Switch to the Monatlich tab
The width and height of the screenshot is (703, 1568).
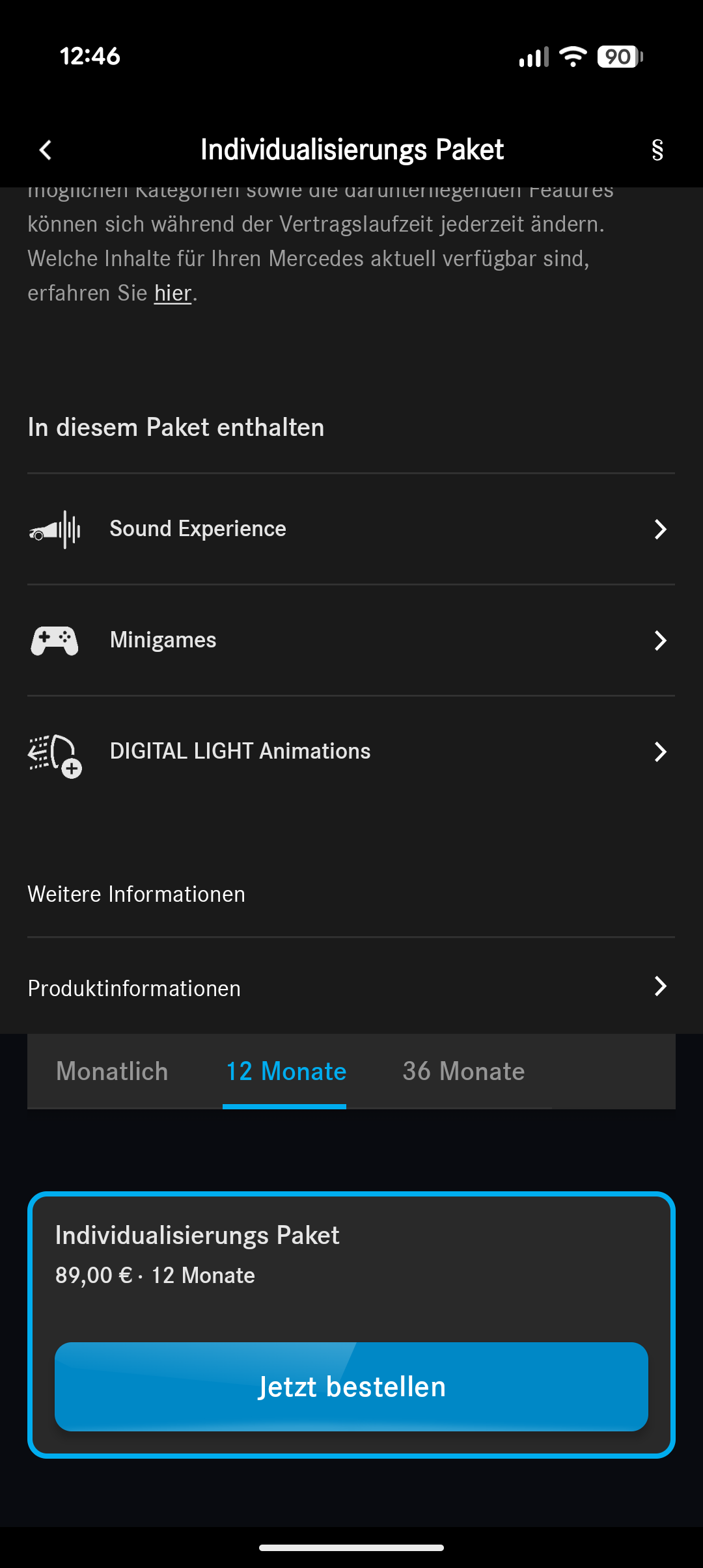[112, 1072]
